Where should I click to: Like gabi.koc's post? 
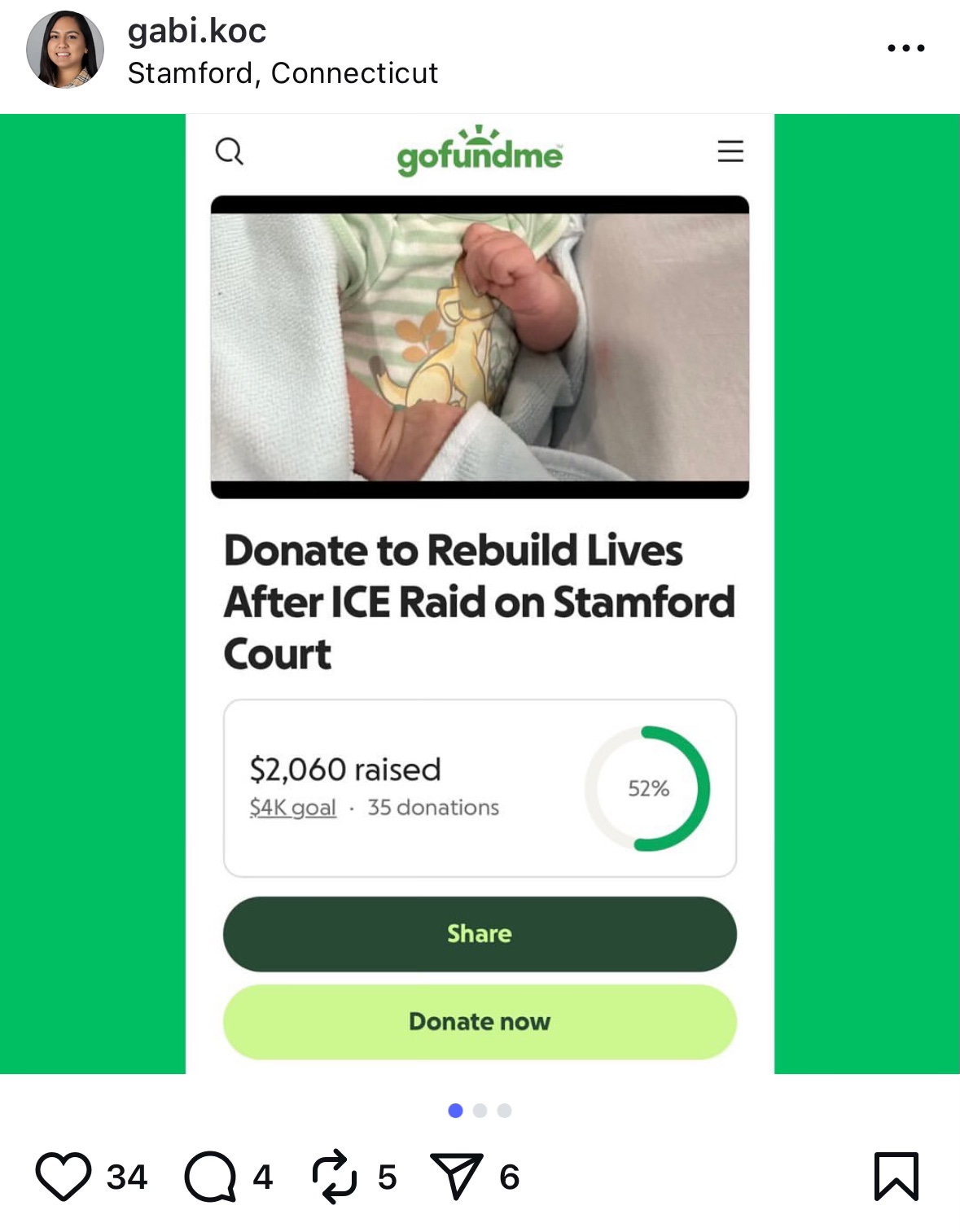(x=64, y=1177)
